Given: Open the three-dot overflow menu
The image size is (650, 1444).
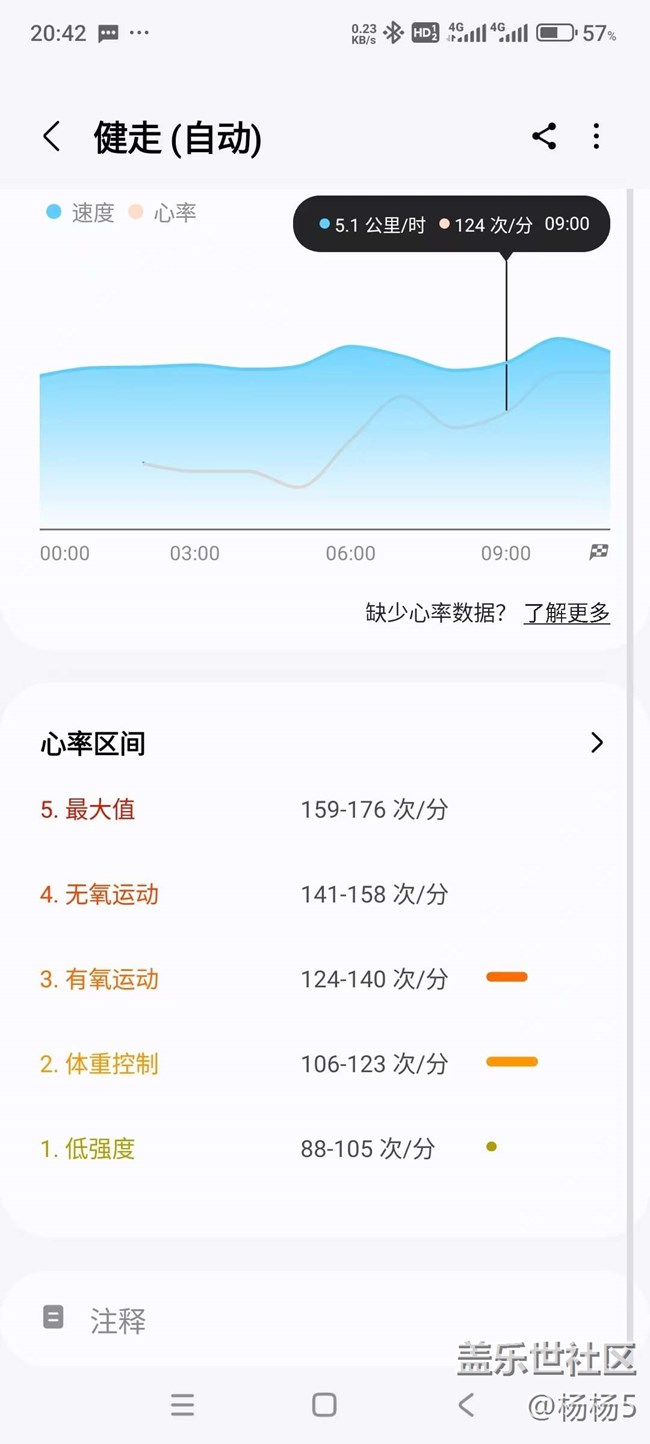Looking at the screenshot, I should [x=596, y=137].
